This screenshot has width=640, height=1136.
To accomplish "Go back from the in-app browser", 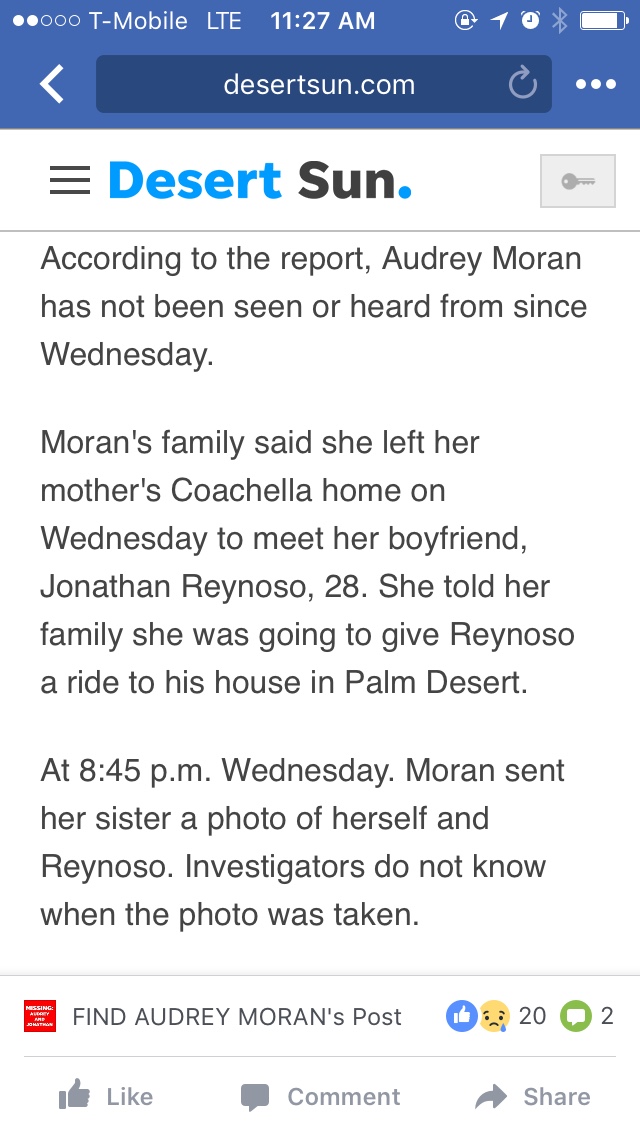I will [x=52, y=85].
